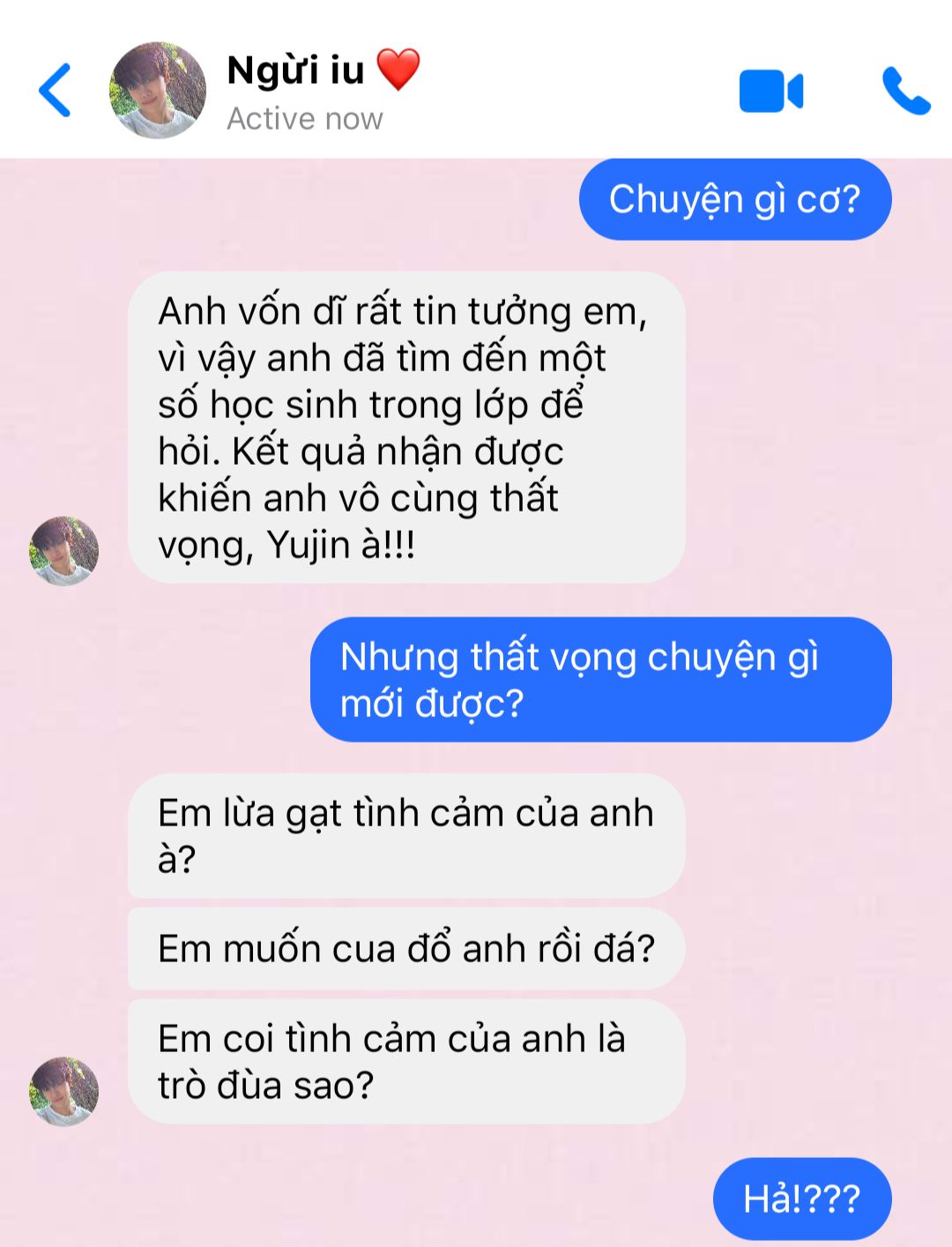Tap the avatar beside the 'trò đùa sao?' message
The image size is (952, 1247).
coord(64,1091)
